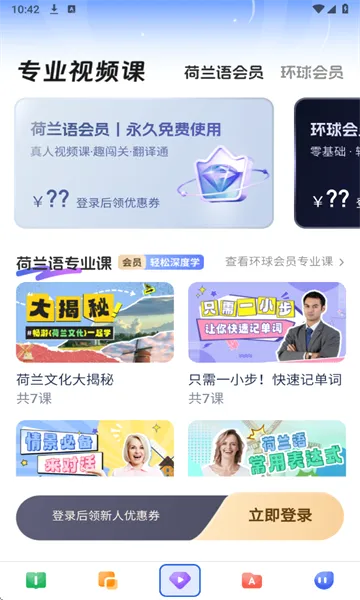Tap the 立即登录 button
Screen dimensions: 360x600
280,515
